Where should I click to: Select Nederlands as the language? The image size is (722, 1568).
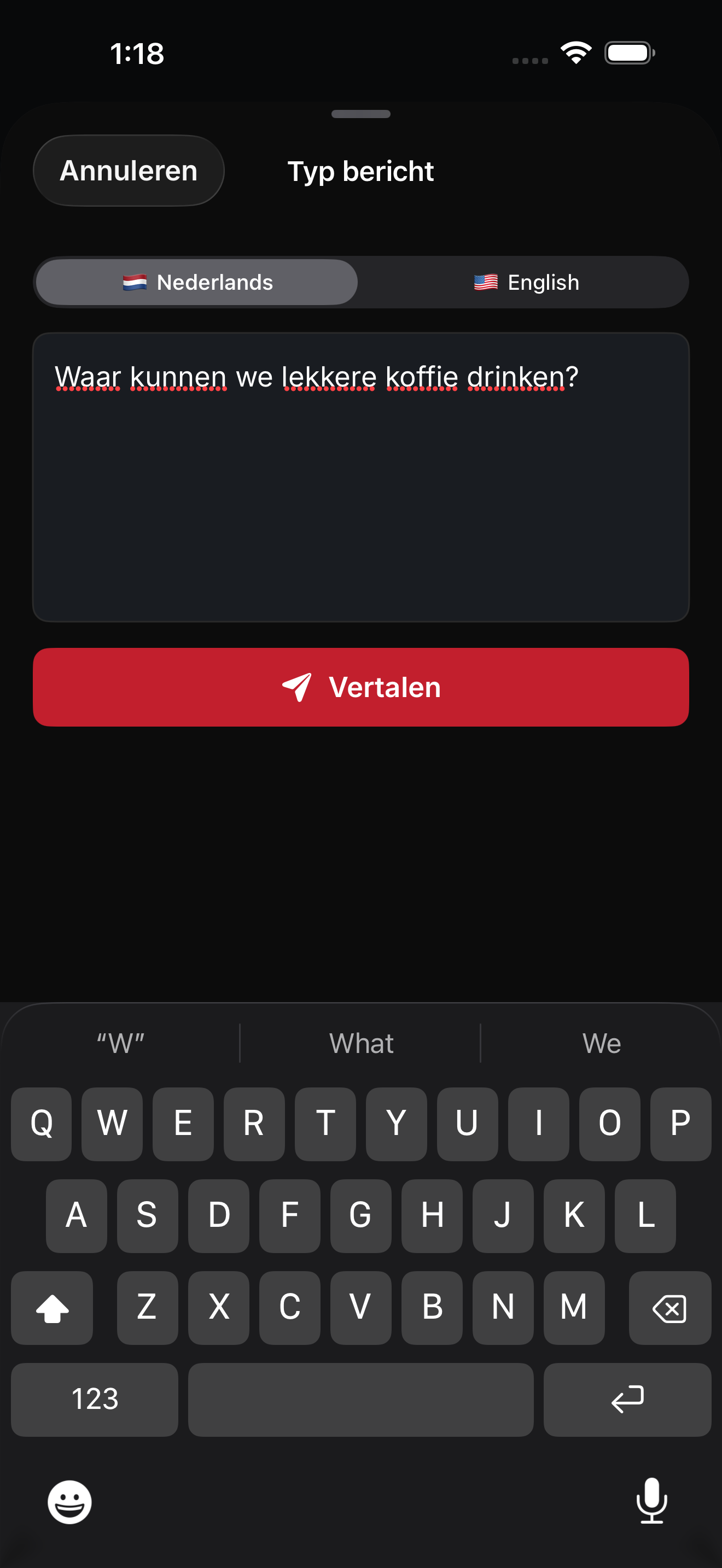coord(196,283)
